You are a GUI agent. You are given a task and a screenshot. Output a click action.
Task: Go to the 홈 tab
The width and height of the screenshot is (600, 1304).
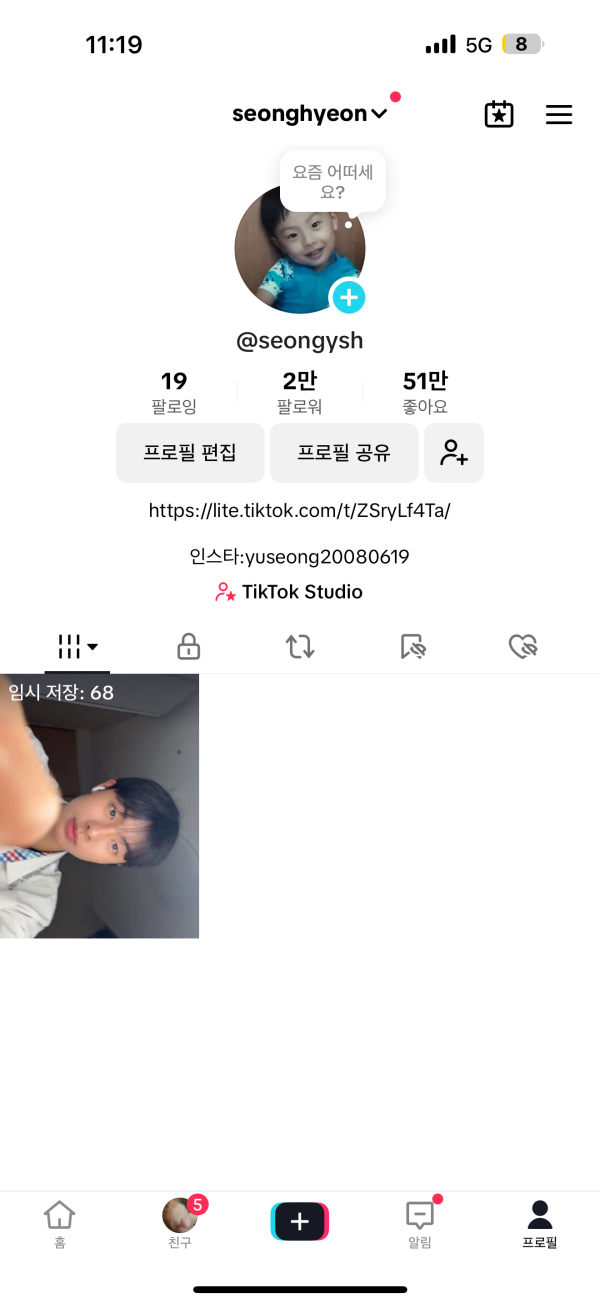60,1225
